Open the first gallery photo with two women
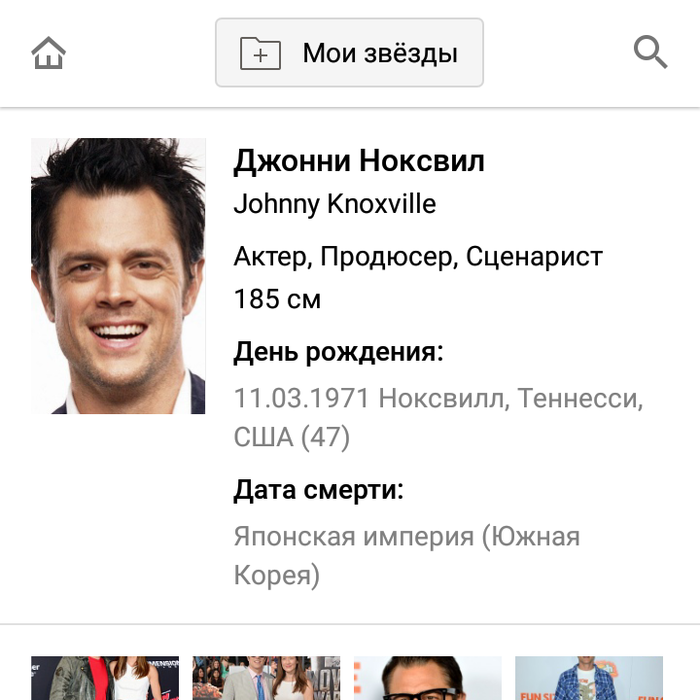The image size is (700, 700). pyautogui.click(x=105, y=678)
